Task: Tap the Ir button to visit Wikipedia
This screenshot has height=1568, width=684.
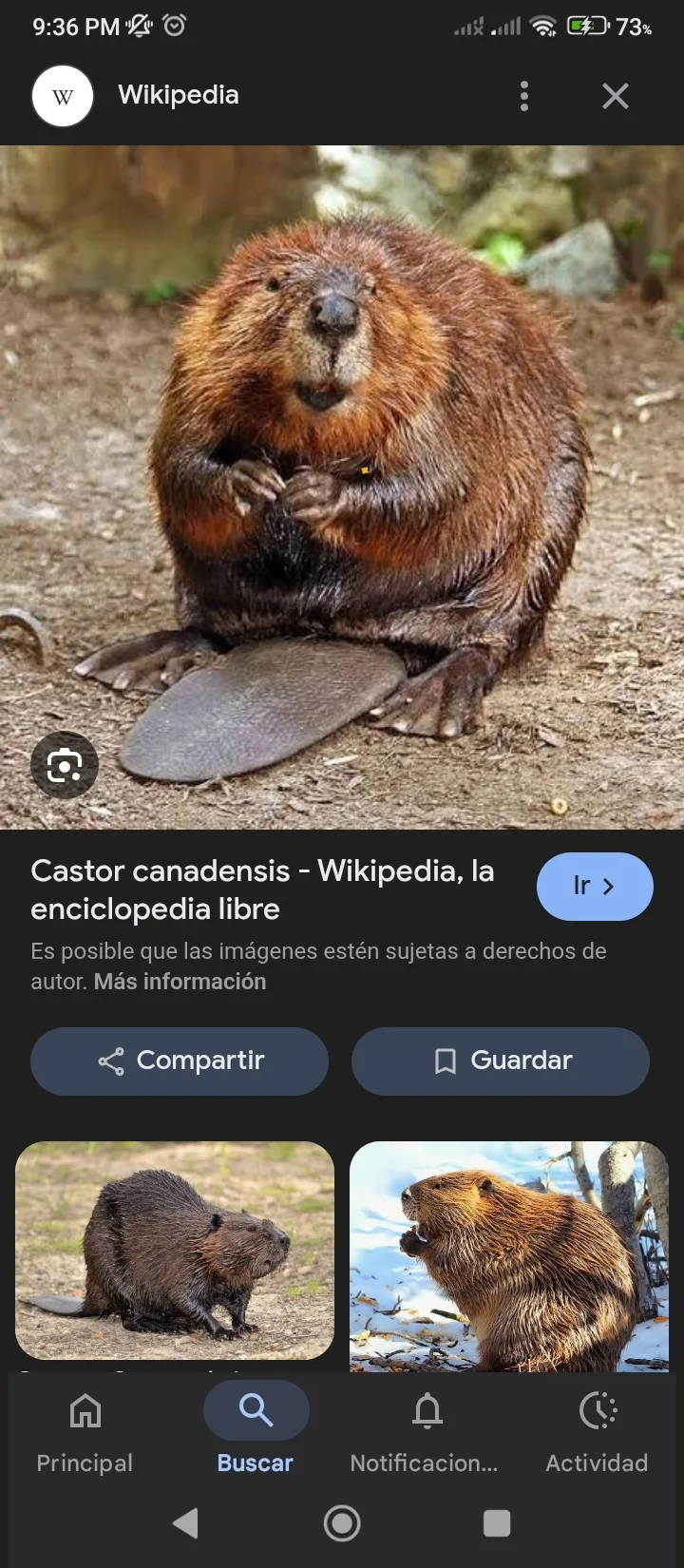Action: coord(595,887)
